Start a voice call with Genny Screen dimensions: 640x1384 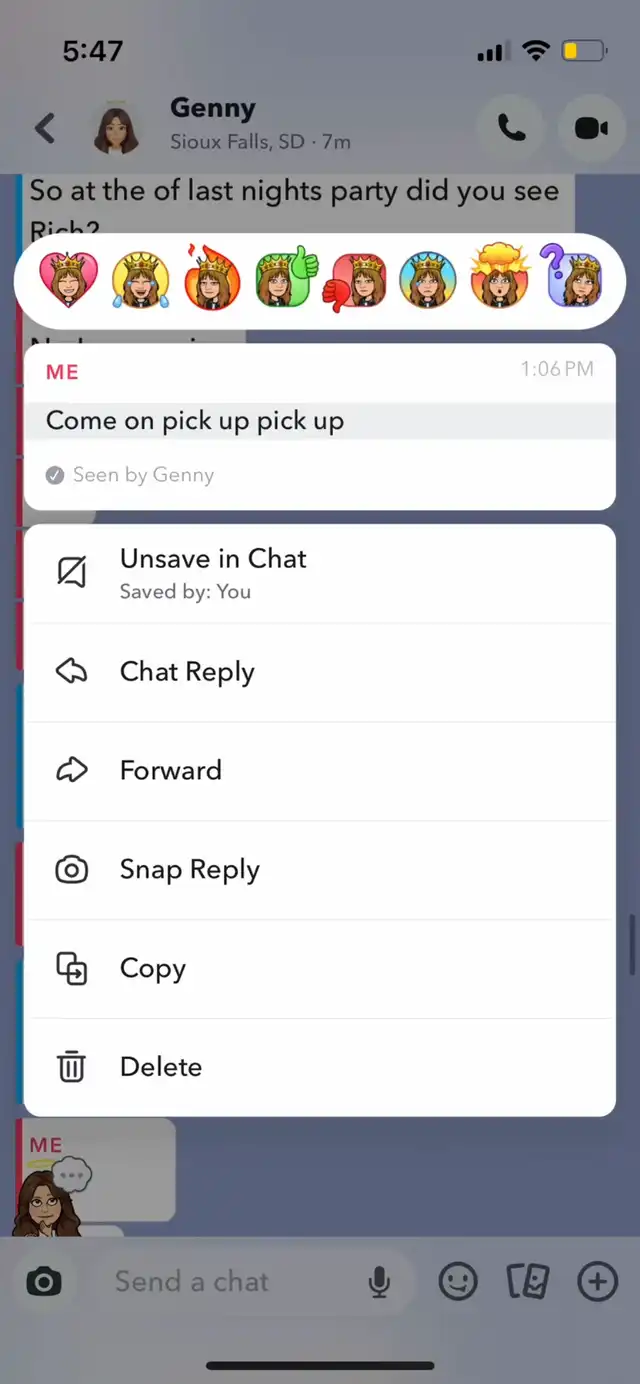(512, 128)
